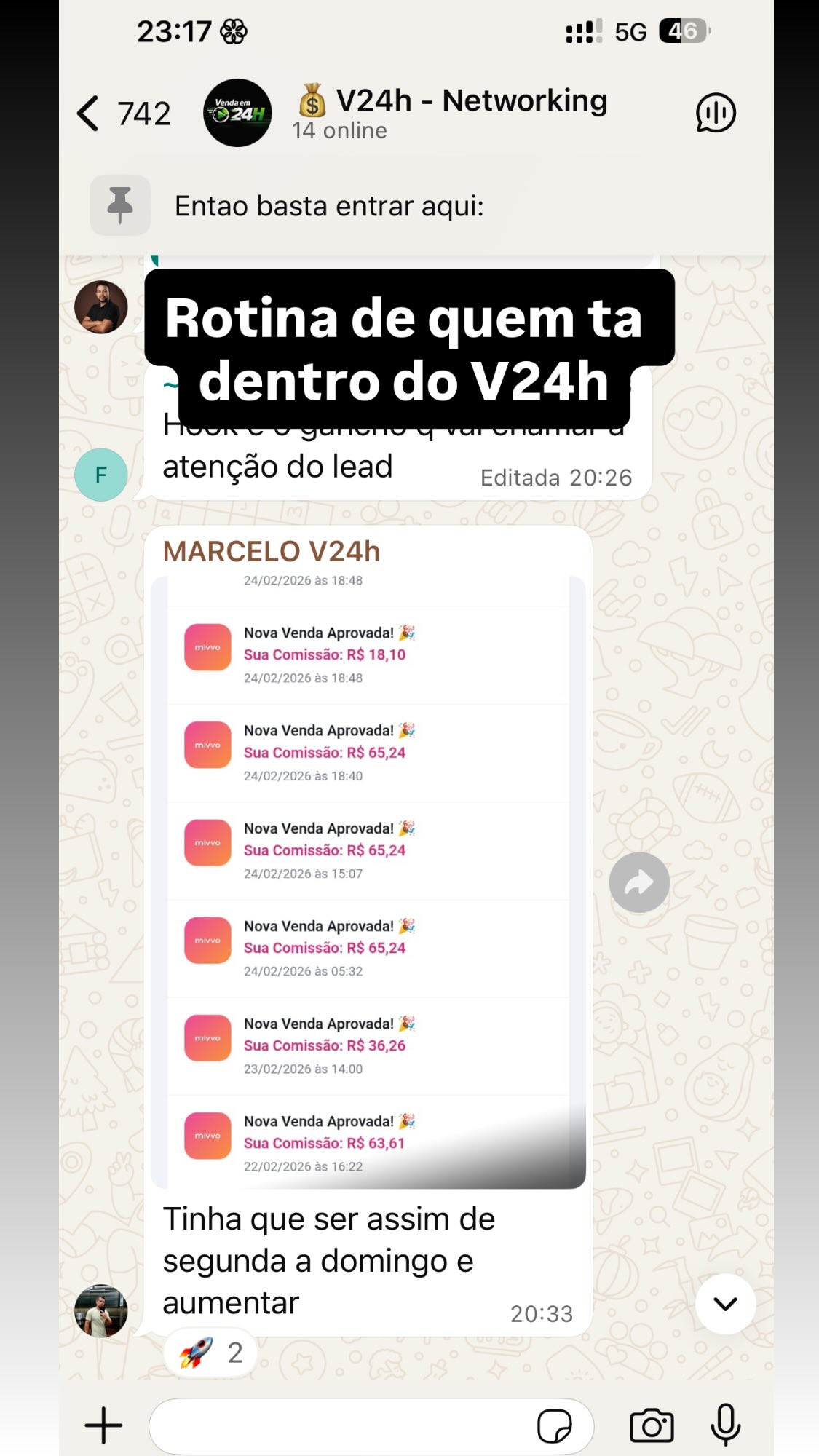Tap the mivvo icon on the R$ 63,61 sale
This screenshot has width=819, height=1456.
point(207,1136)
